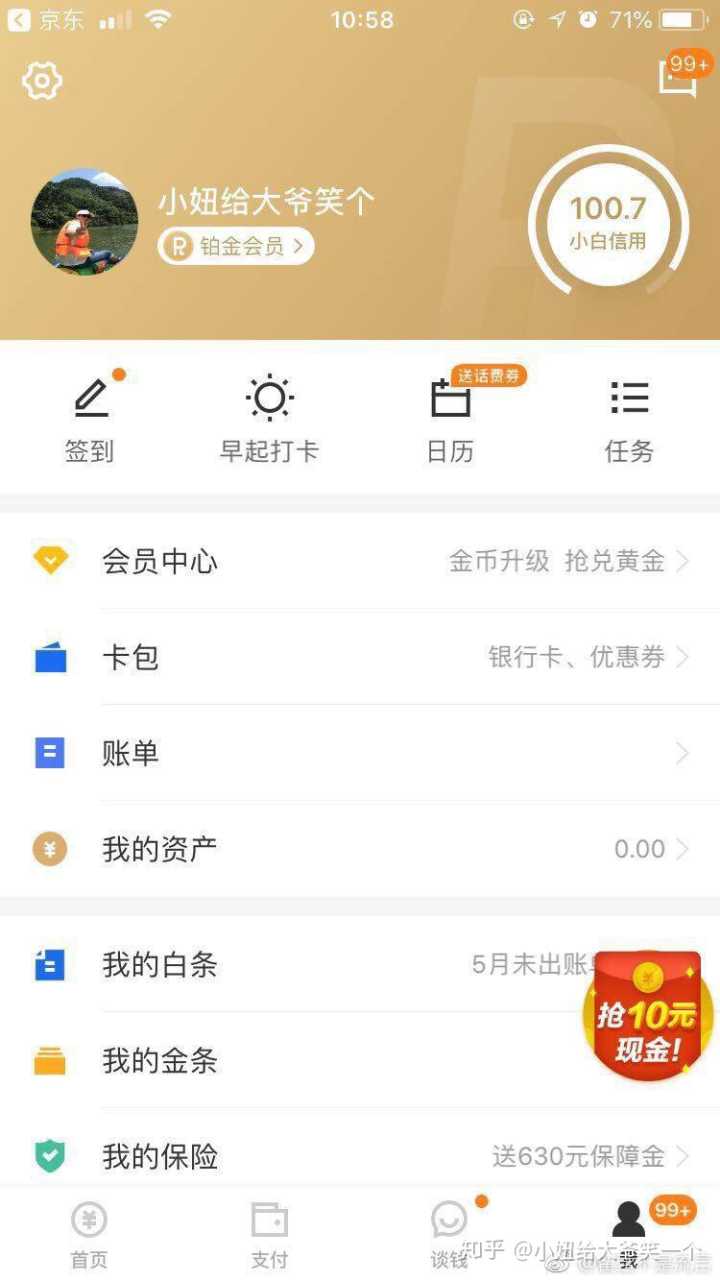Switch to the 支付 tab
The width and height of the screenshot is (720, 1281).
[x=269, y=1235]
